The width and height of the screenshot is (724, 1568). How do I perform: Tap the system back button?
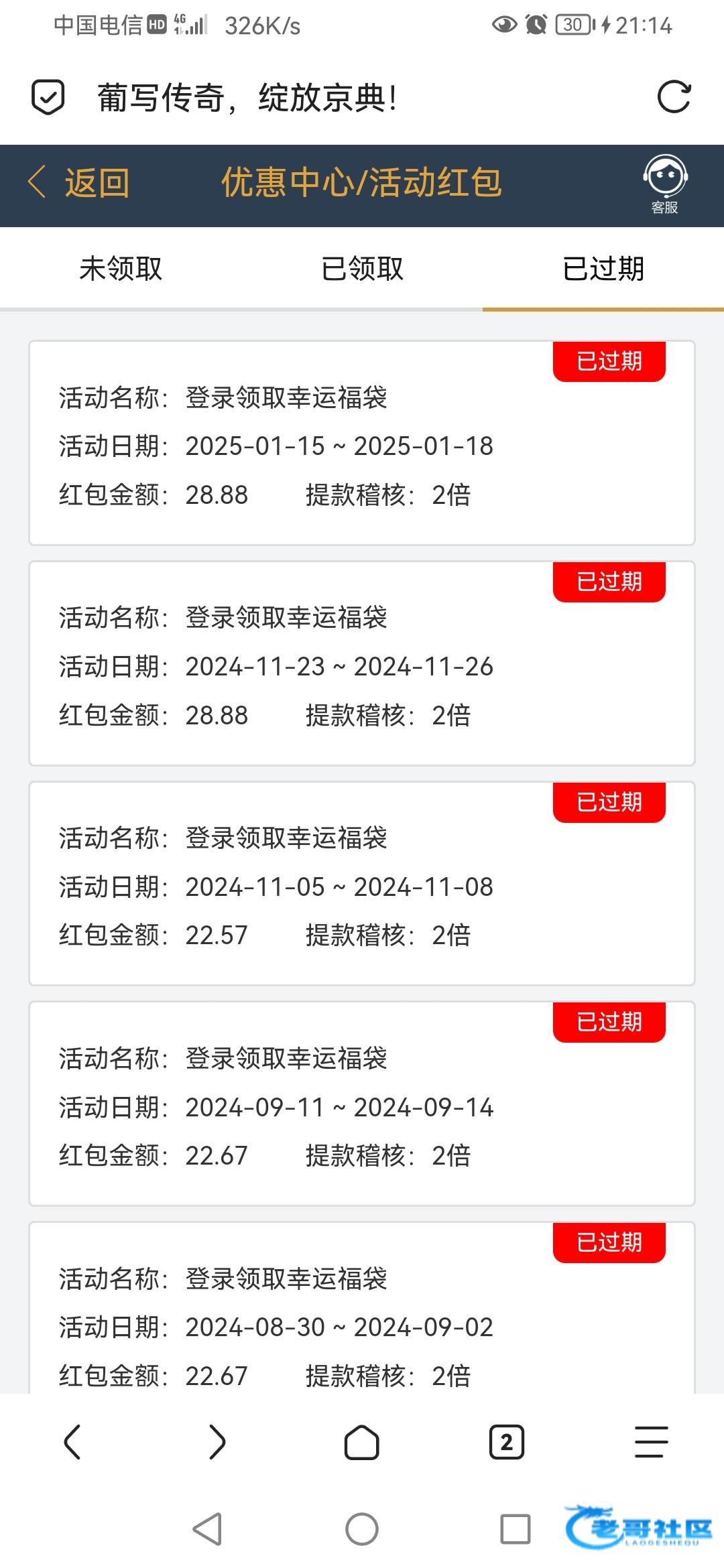pos(208,1529)
